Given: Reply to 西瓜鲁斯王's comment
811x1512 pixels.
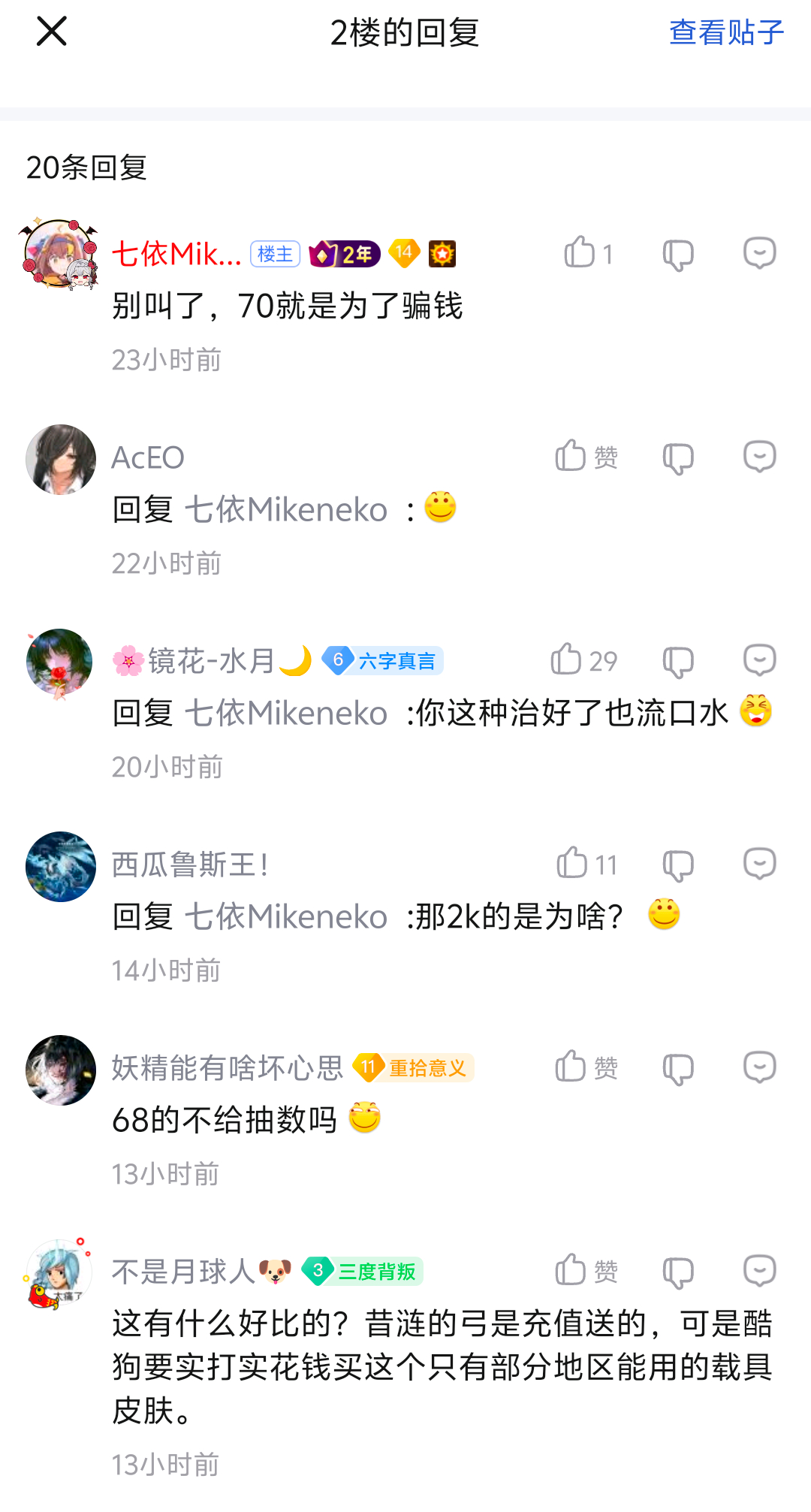Looking at the screenshot, I should [759, 864].
